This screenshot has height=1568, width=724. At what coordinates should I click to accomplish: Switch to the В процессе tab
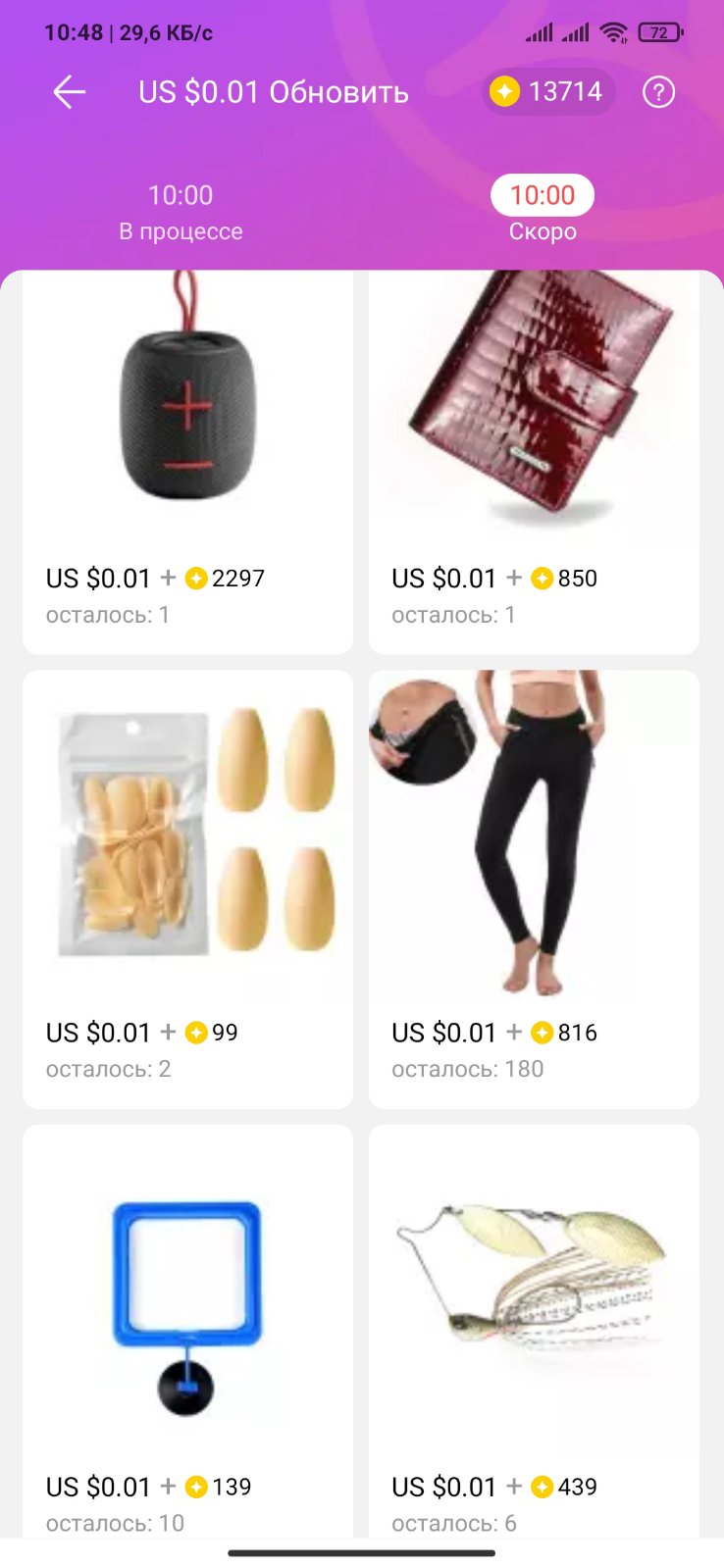tap(181, 212)
